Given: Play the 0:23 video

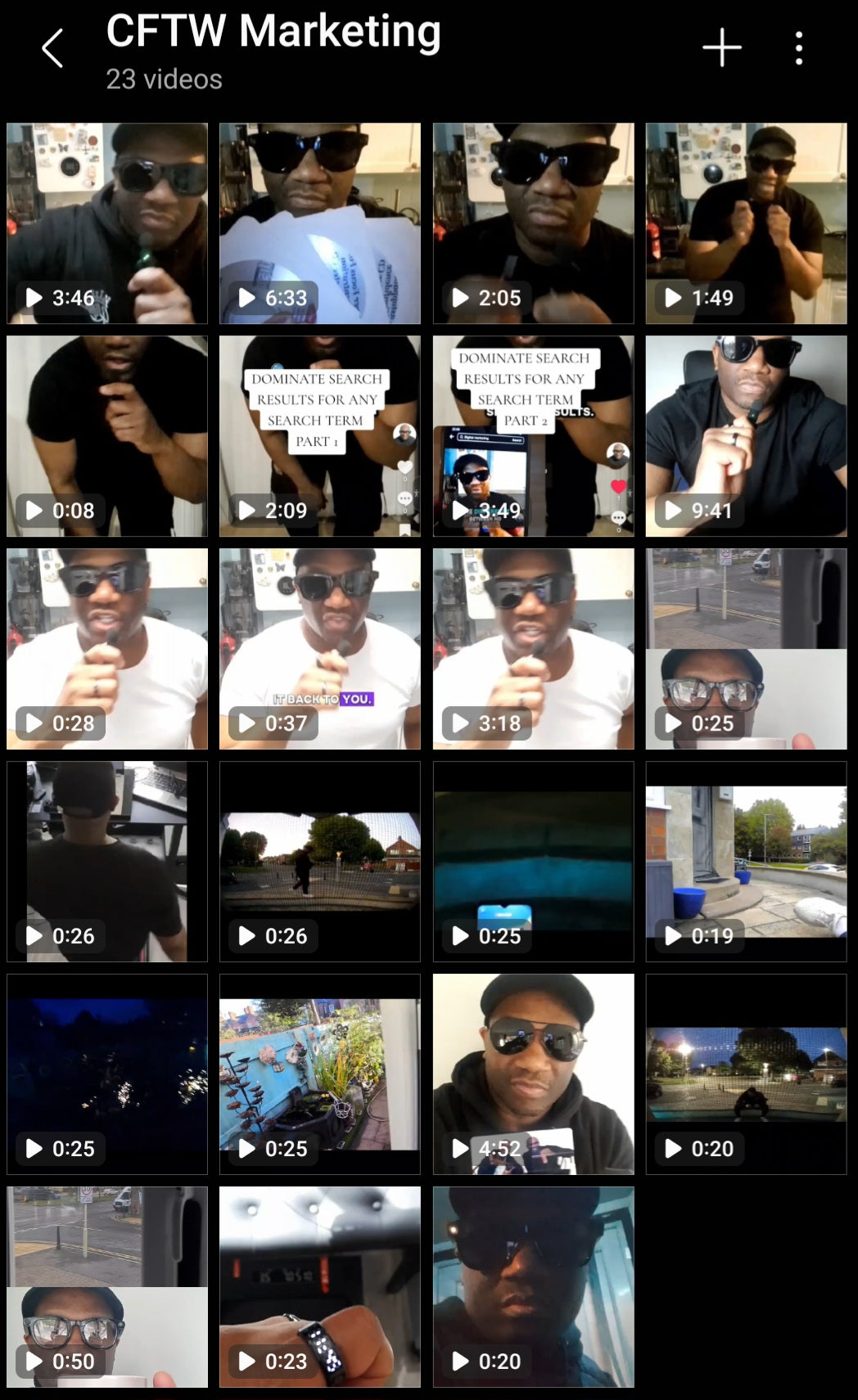Looking at the screenshot, I should point(320,1287).
